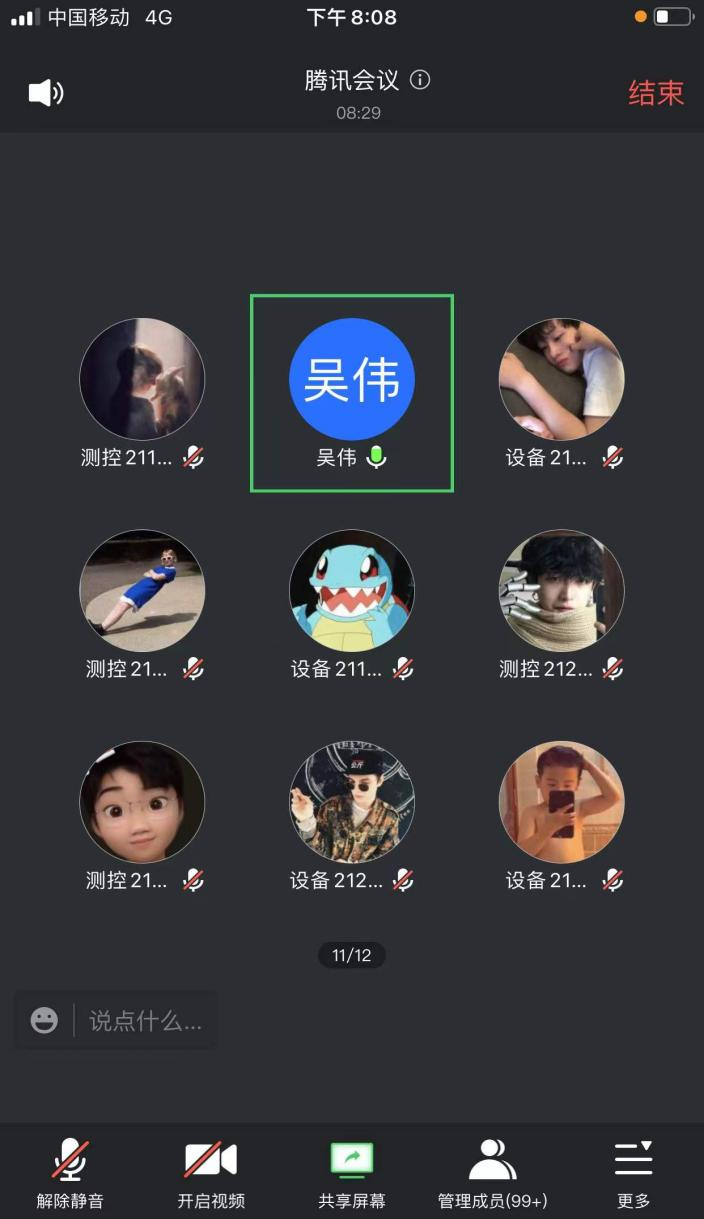Viewport: 704px width, 1219px height.
Task: Start screen sharing via 共享屏幕
Action: (352, 1173)
